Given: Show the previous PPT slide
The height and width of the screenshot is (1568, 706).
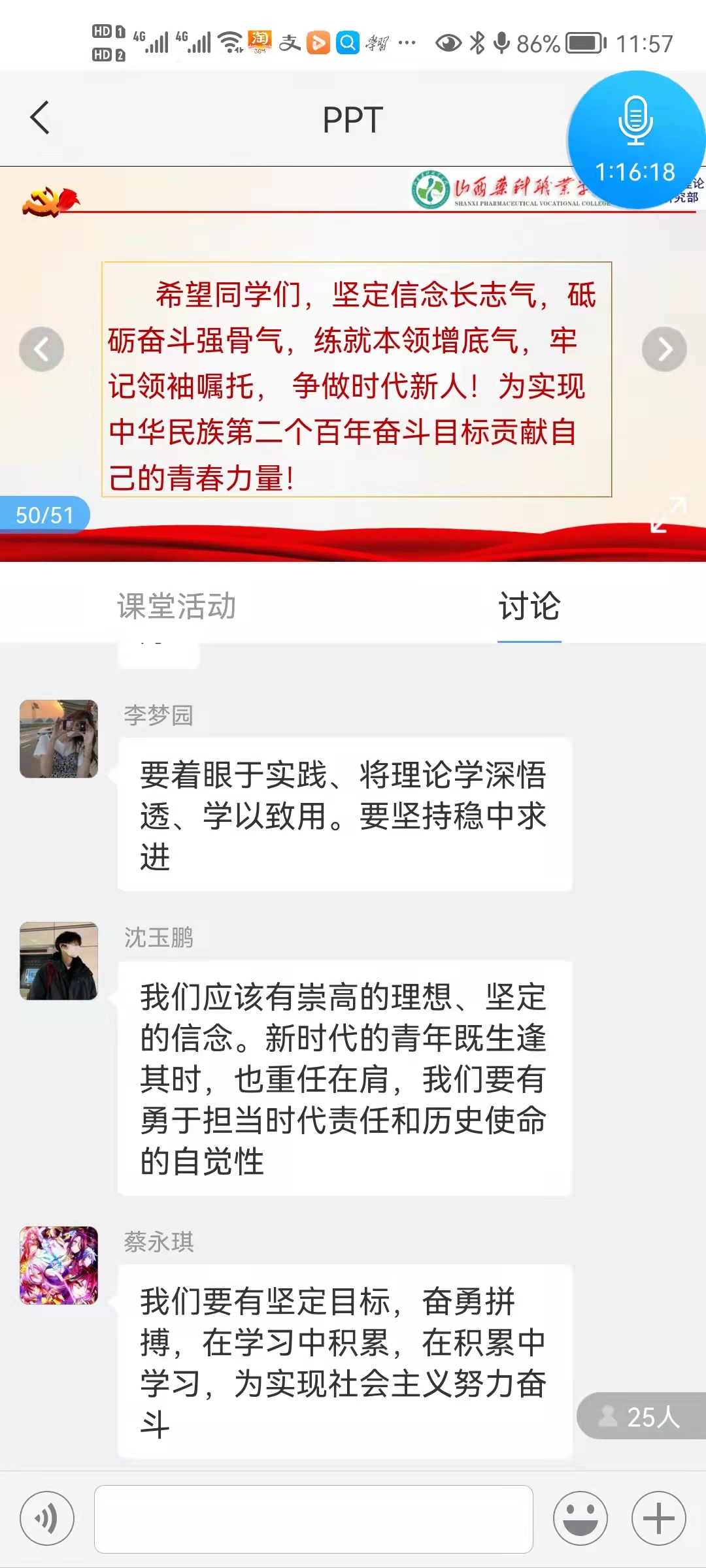Looking at the screenshot, I should click(41, 350).
